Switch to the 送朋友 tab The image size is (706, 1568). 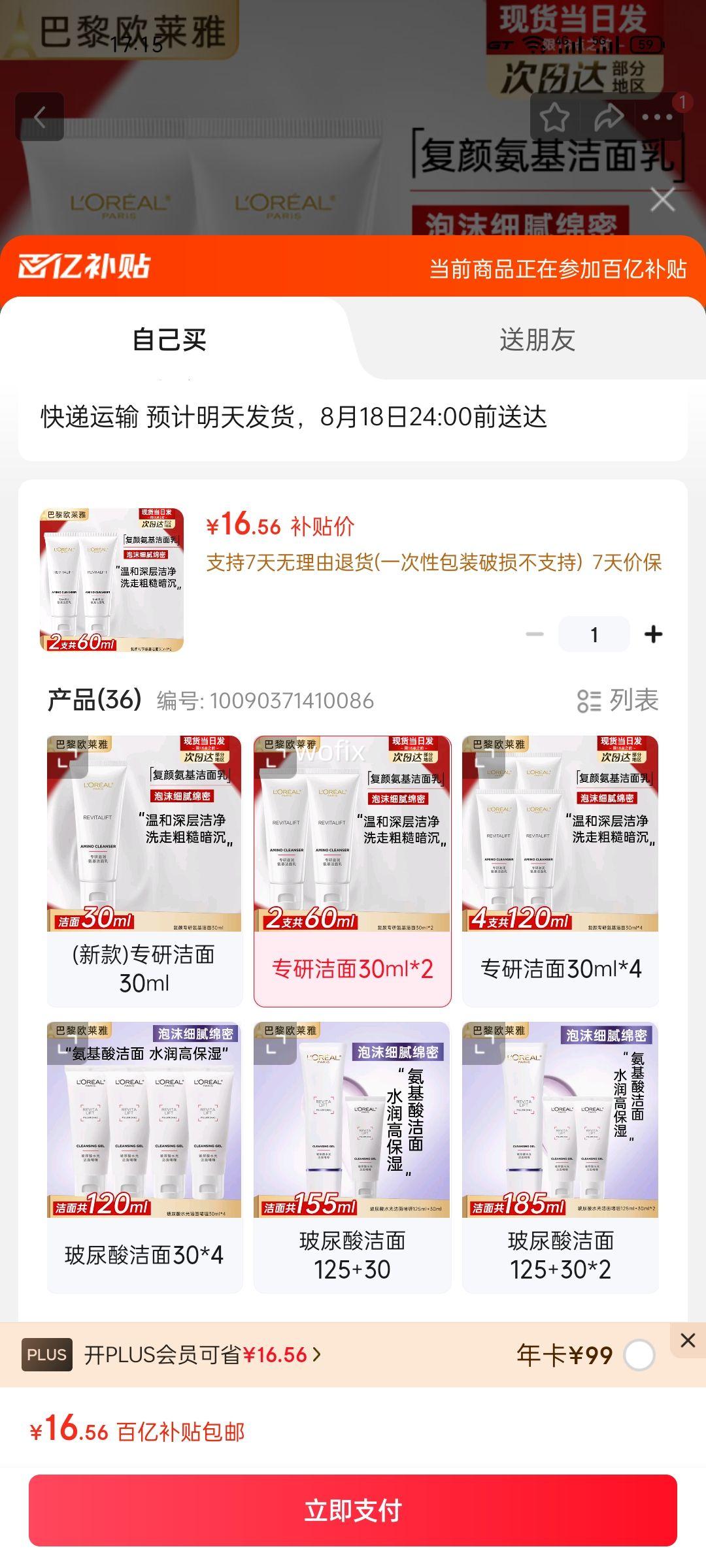coord(537,340)
